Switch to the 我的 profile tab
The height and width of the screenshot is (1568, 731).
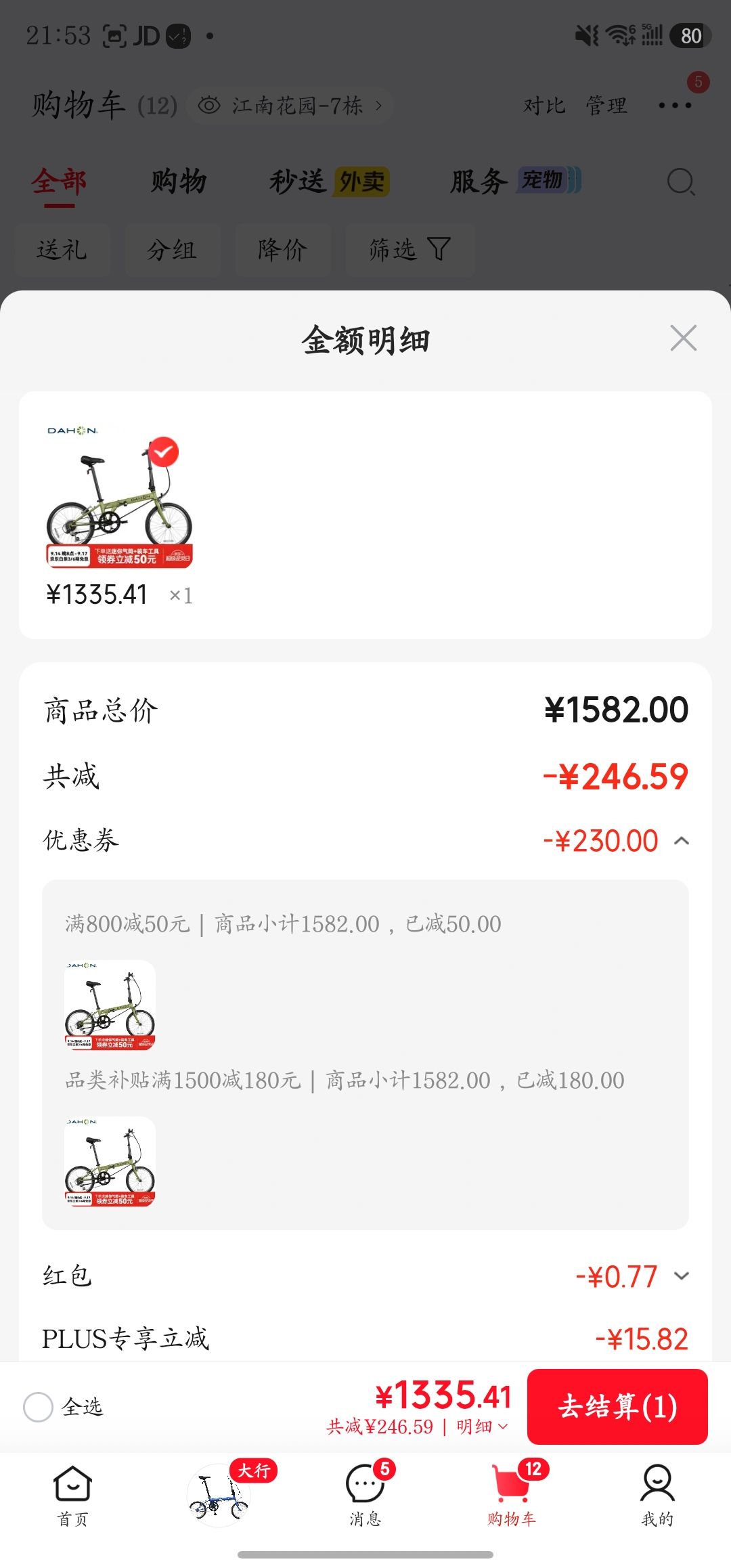(657, 1496)
